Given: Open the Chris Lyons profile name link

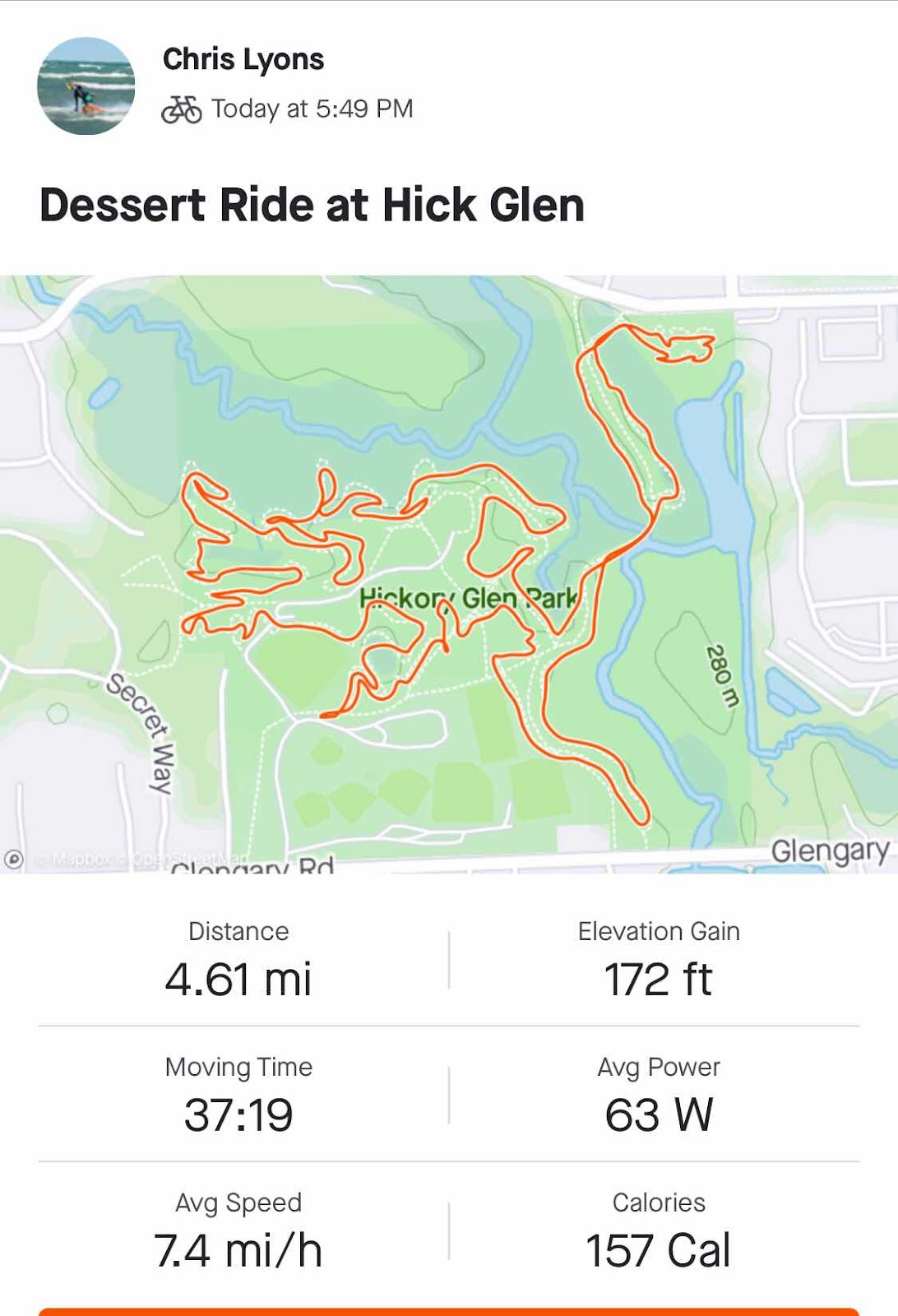Looking at the screenshot, I should pos(243,59).
